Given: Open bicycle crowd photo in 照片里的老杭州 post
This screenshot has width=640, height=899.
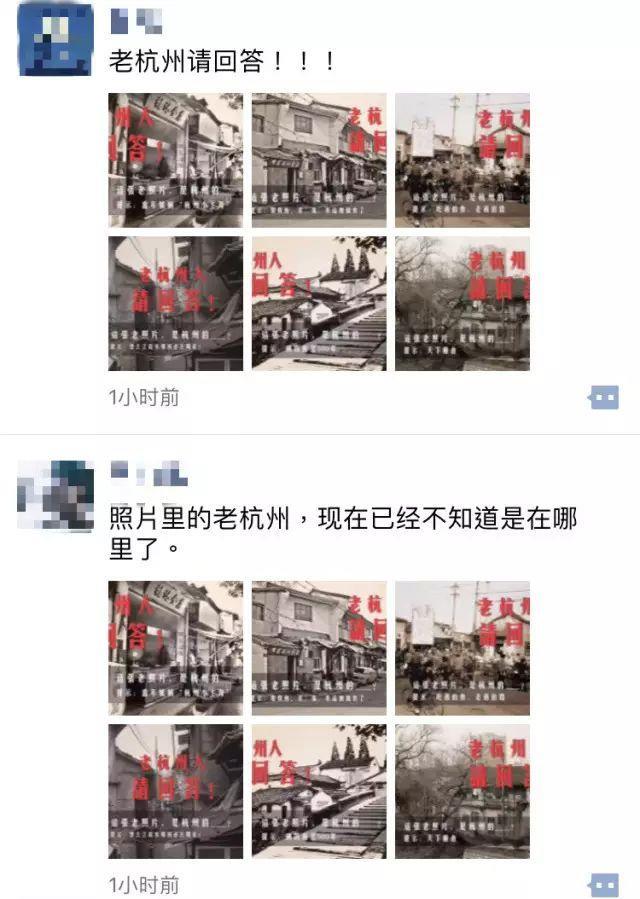Looking at the screenshot, I should pyautogui.click(x=462, y=648).
